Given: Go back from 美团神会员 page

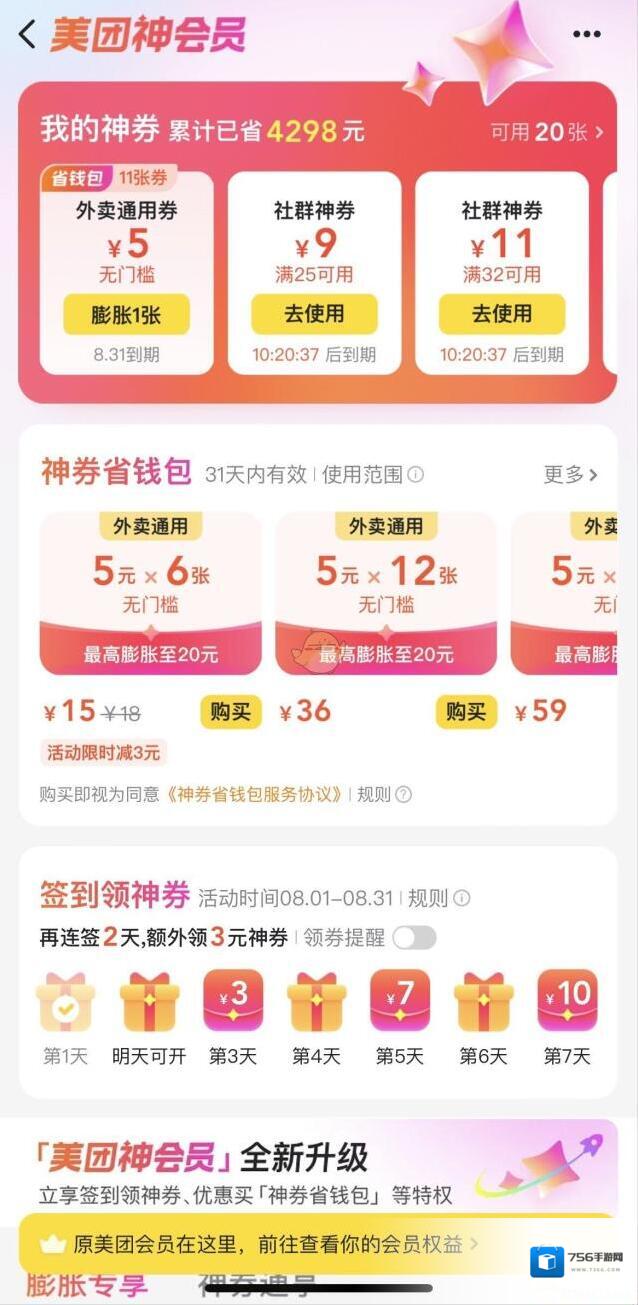Looking at the screenshot, I should pos(27,34).
